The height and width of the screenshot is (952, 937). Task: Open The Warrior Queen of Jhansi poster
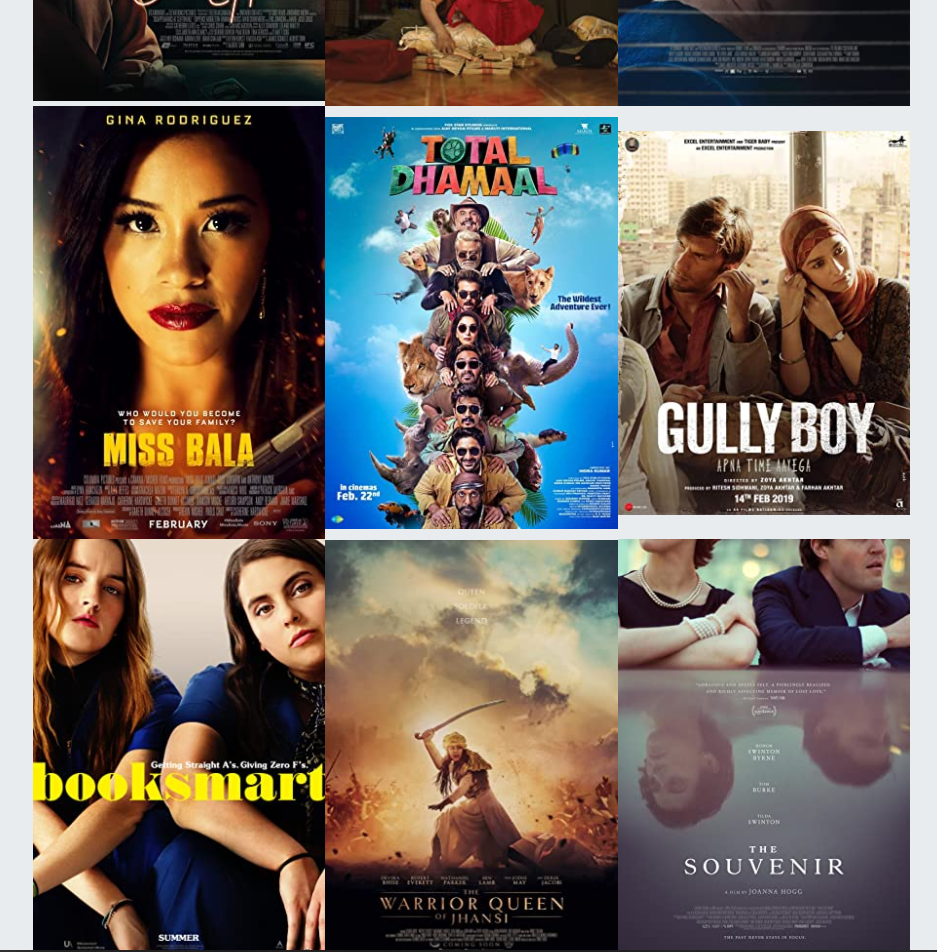tap(471, 744)
